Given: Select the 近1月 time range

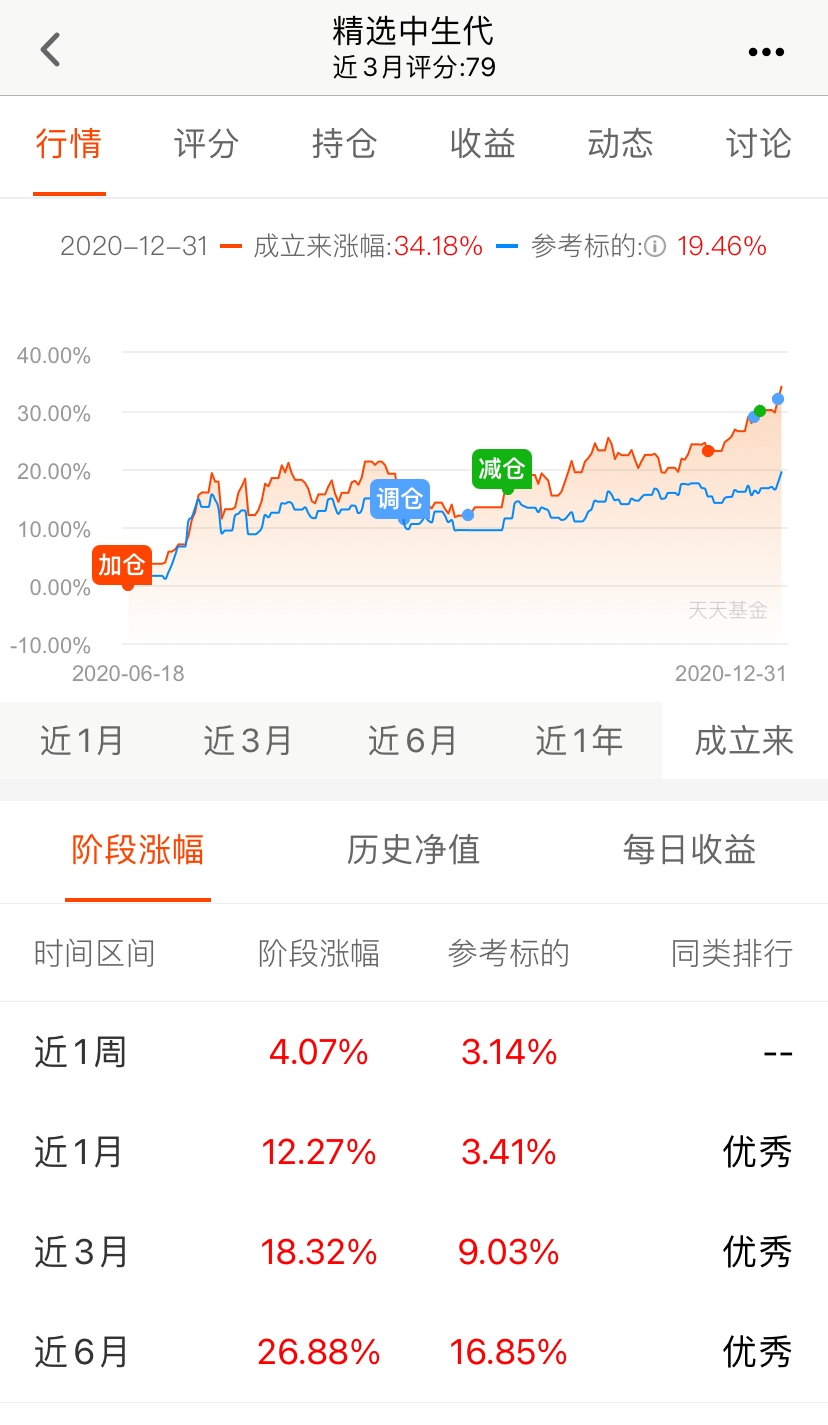Looking at the screenshot, I should [x=82, y=740].
